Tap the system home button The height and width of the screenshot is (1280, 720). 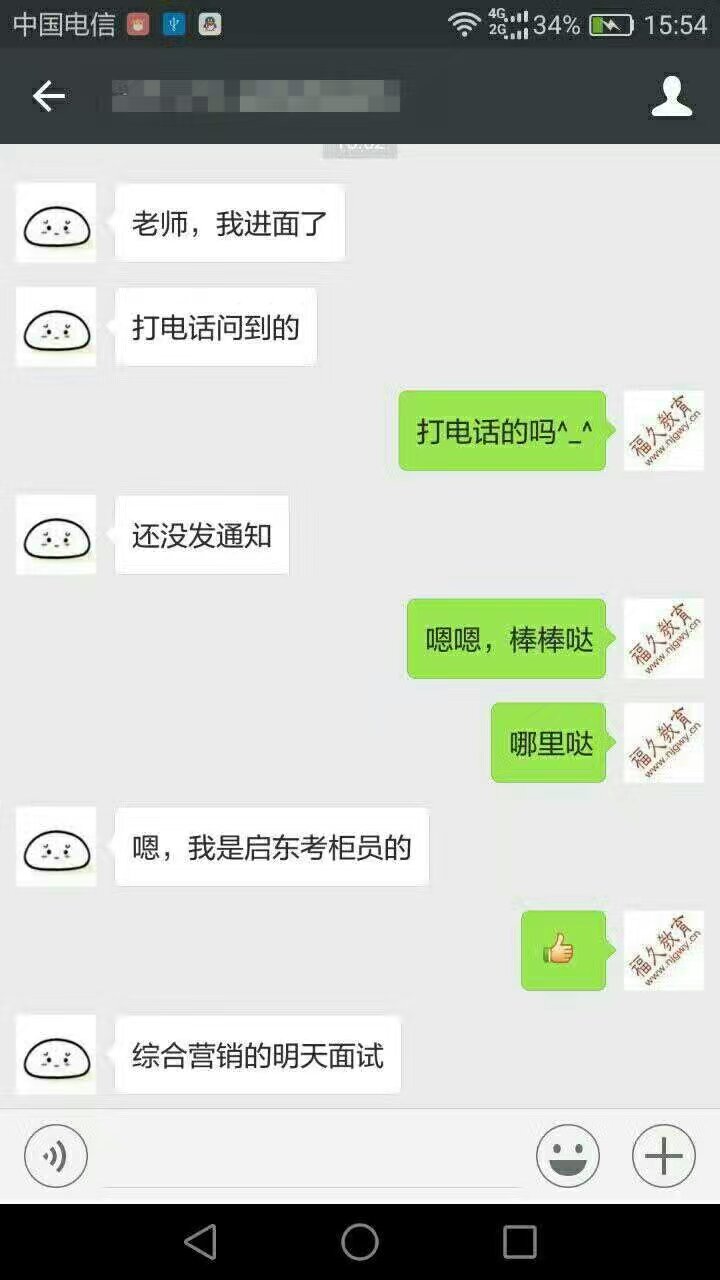pos(360,1242)
